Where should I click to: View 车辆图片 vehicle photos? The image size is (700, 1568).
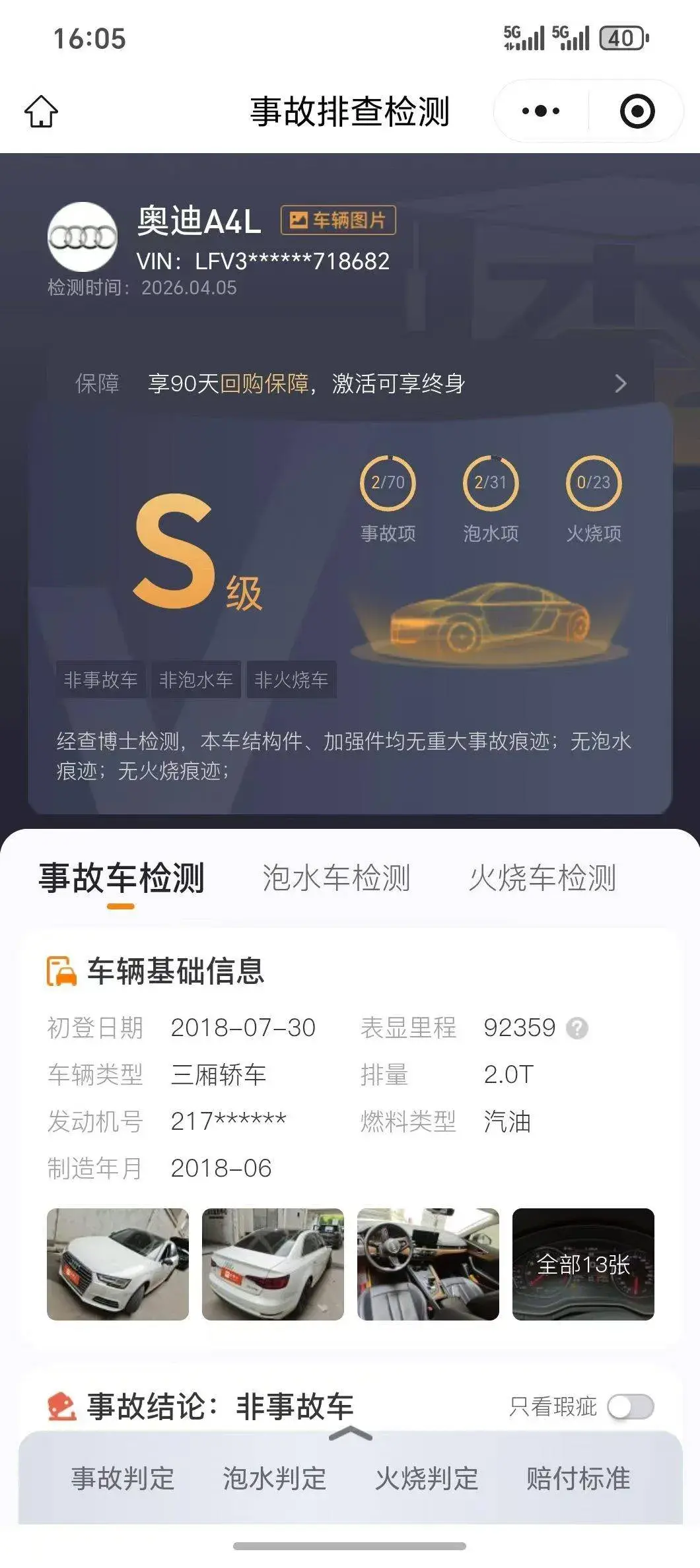(338, 220)
